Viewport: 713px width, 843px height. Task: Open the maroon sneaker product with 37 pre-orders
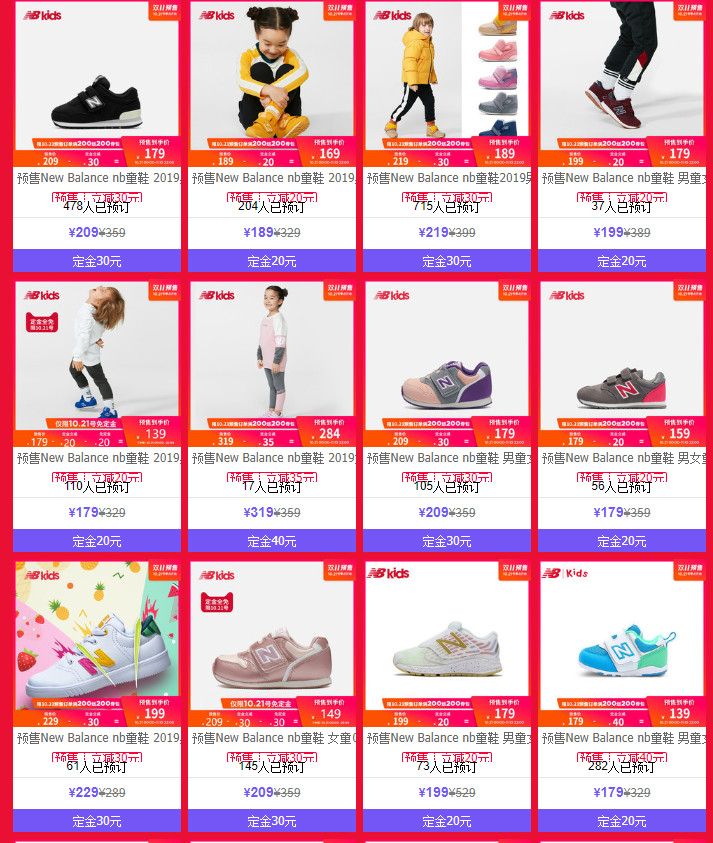[x=622, y=80]
